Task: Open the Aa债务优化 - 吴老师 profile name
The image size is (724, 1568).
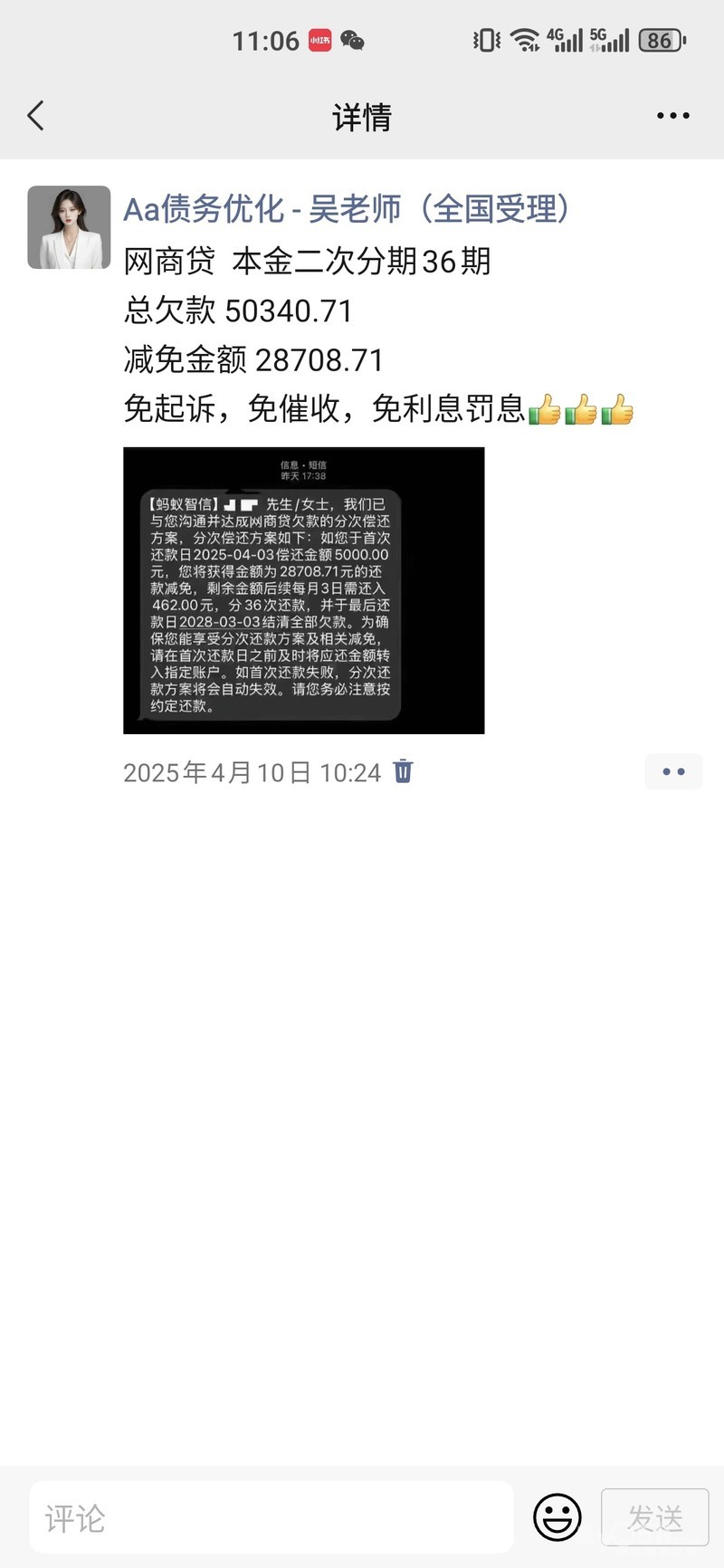Action: click(x=348, y=209)
